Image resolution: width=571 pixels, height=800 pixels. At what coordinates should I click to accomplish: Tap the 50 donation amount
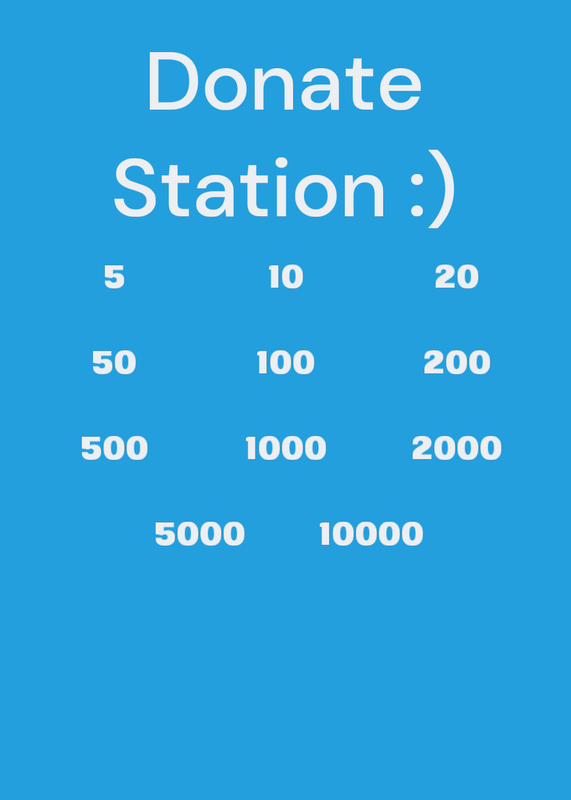click(x=114, y=363)
